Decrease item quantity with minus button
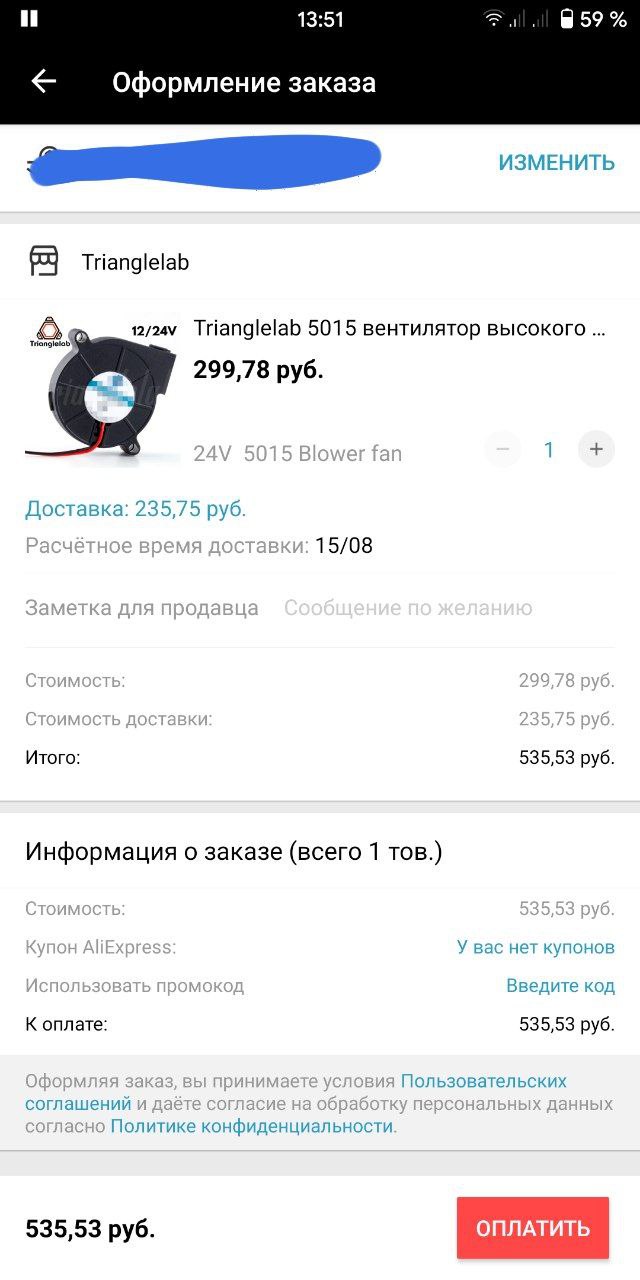This screenshot has width=640, height=1280. [x=503, y=450]
